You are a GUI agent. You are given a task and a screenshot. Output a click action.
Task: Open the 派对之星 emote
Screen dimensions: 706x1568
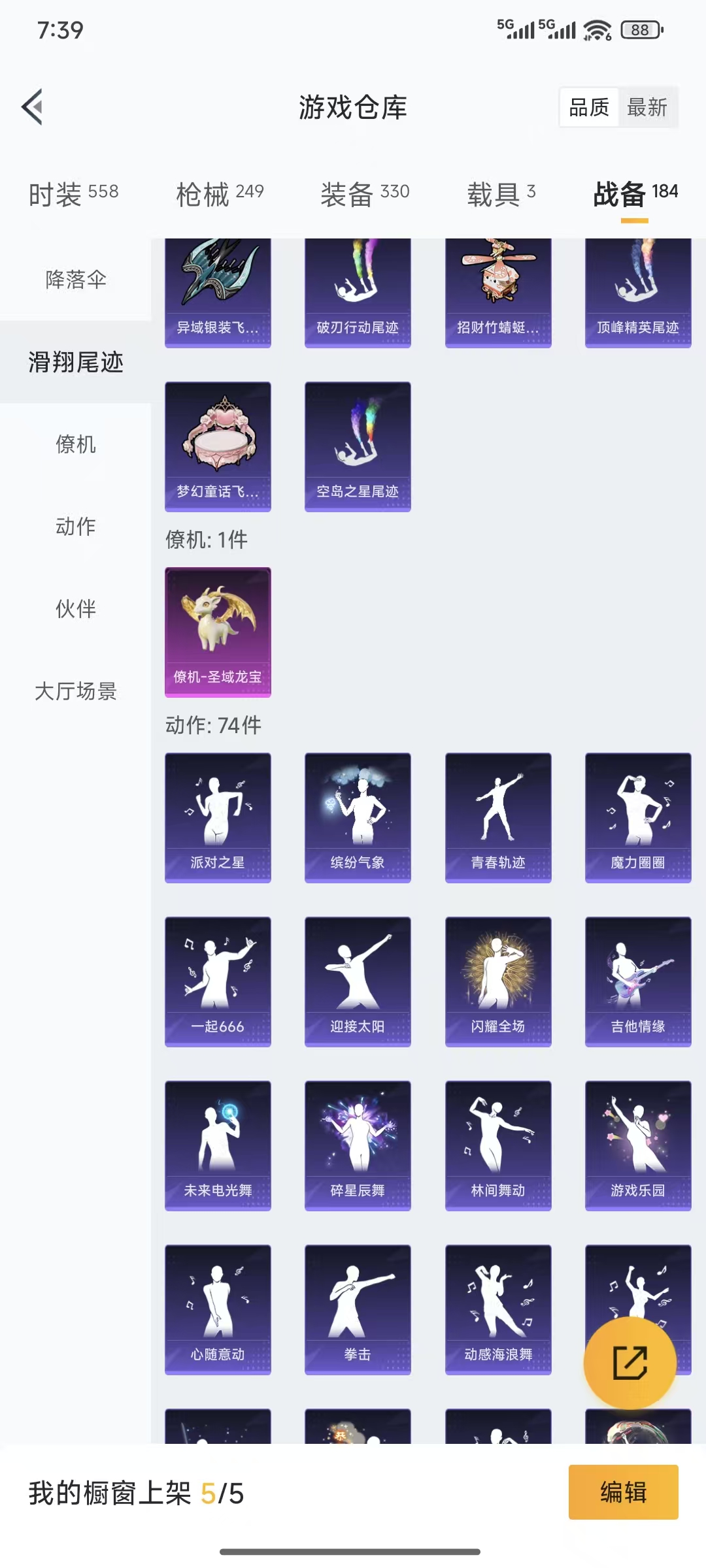(218, 817)
